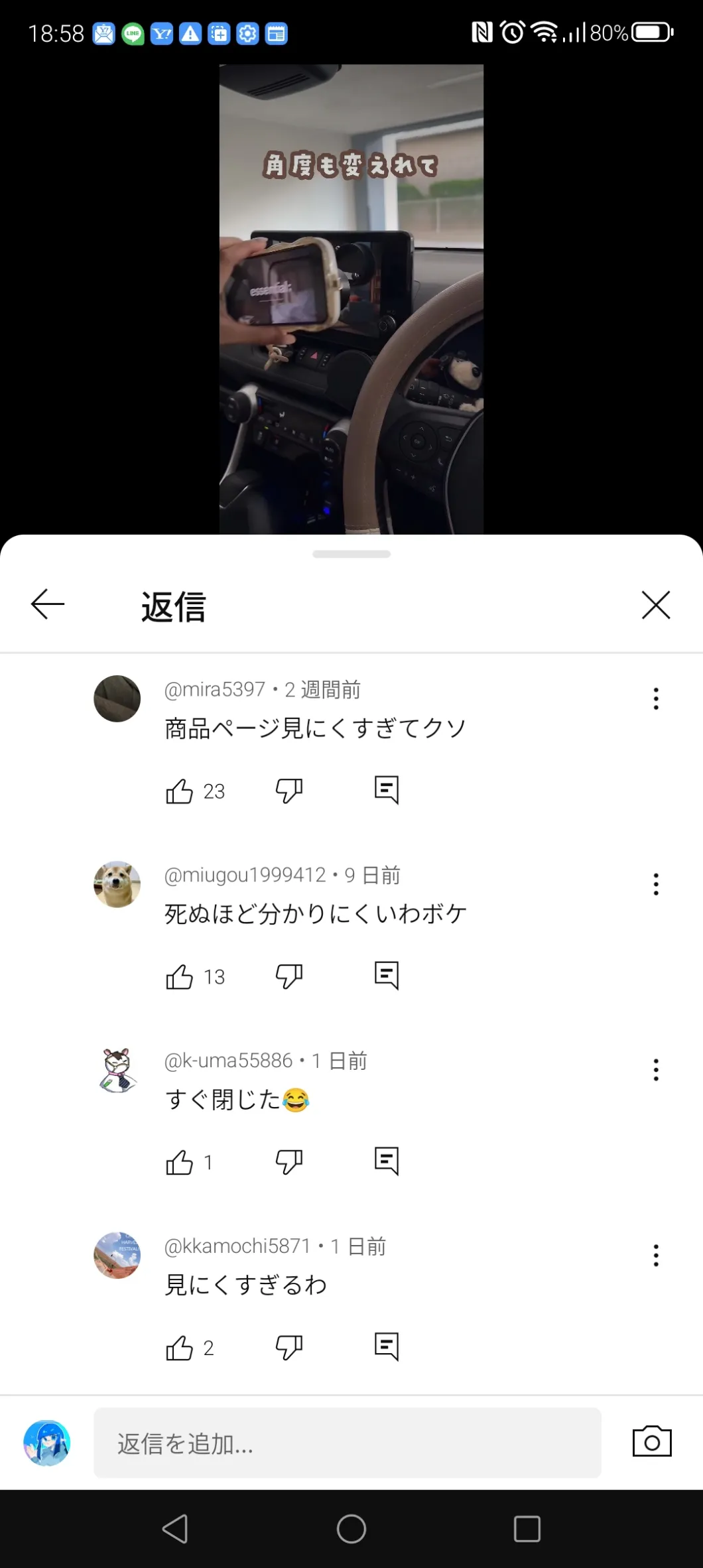Reply to @mira5397's comment
This screenshot has width=703, height=1568.
point(386,790)
